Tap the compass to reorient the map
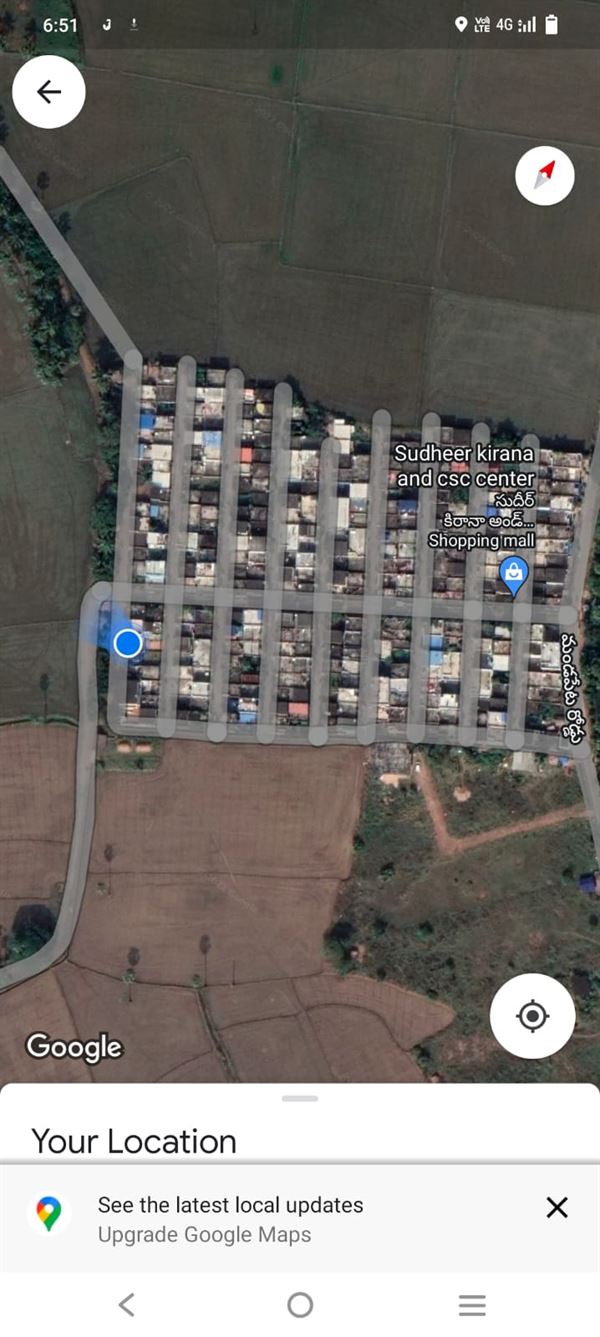Screen dimensions: 600x1337 [544, 176]
